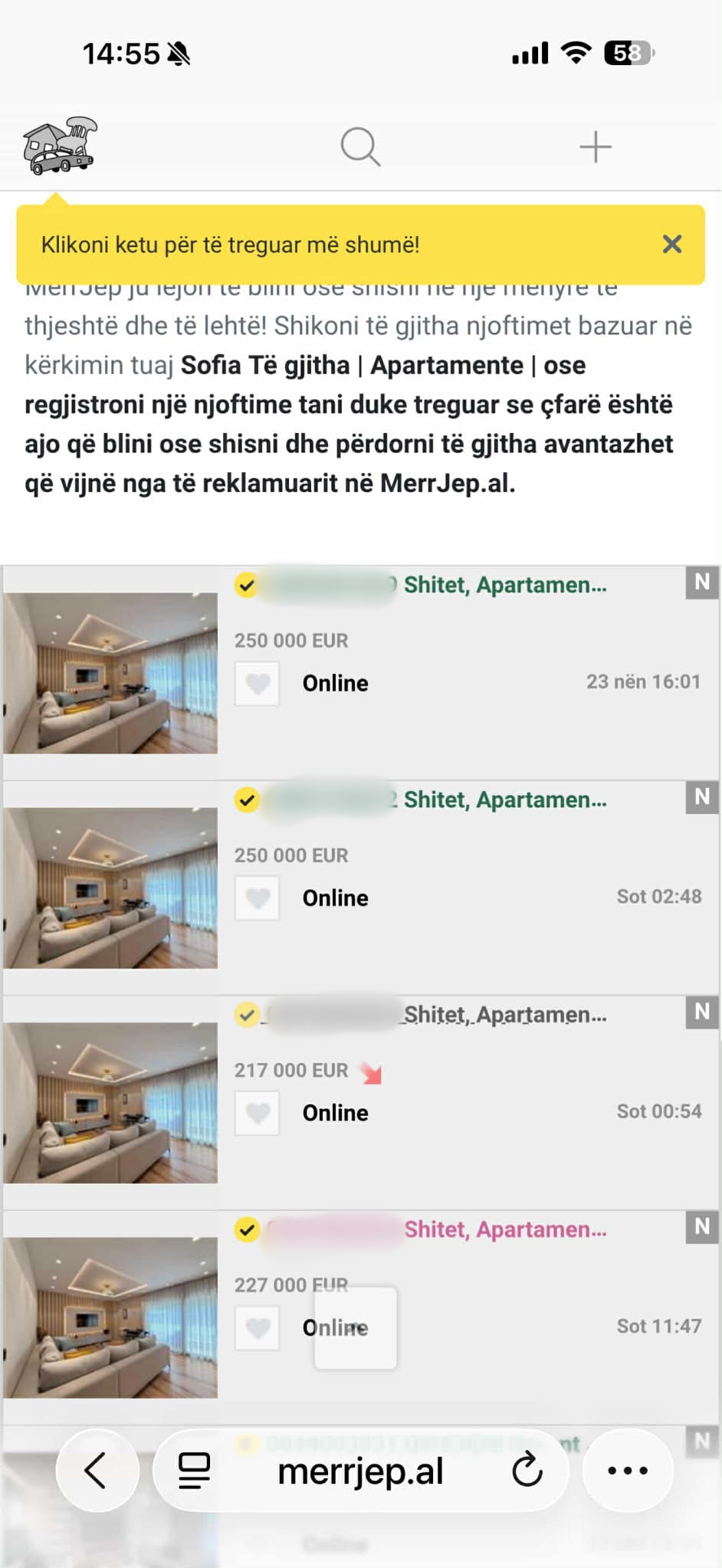Open the 227 000 EUR apartment listing
The image size is (722, 1568).
point(504,1230)
